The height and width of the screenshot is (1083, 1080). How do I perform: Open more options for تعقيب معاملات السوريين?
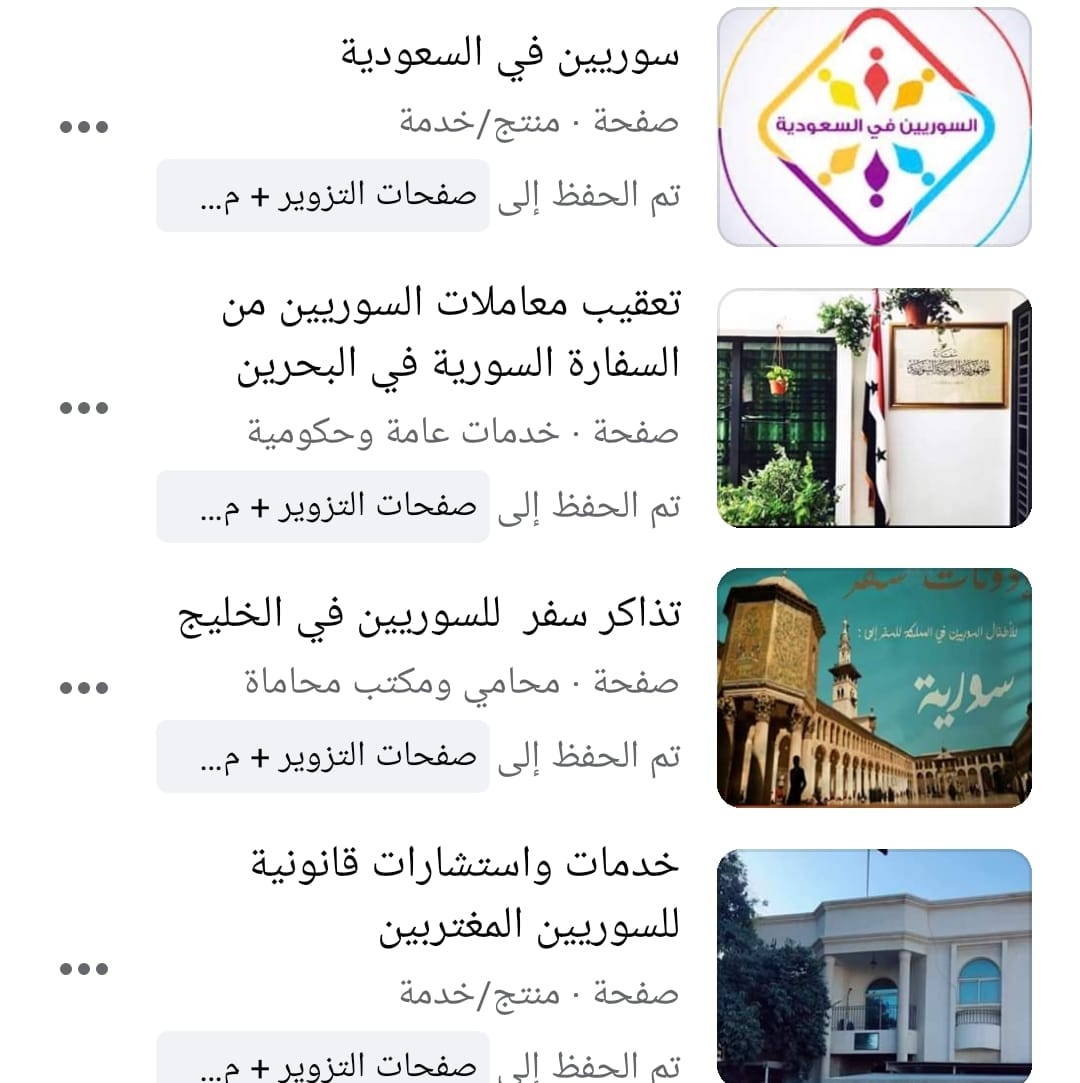coord(84,408)
